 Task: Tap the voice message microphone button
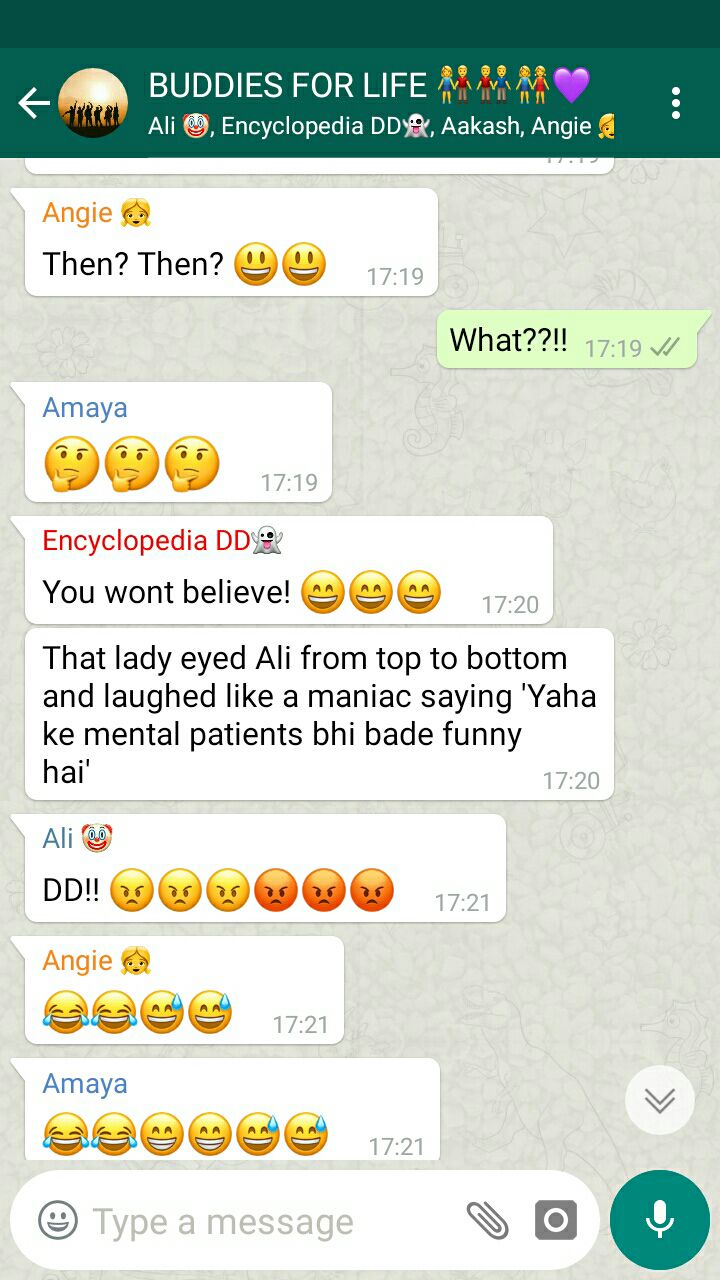point(659,1220)
